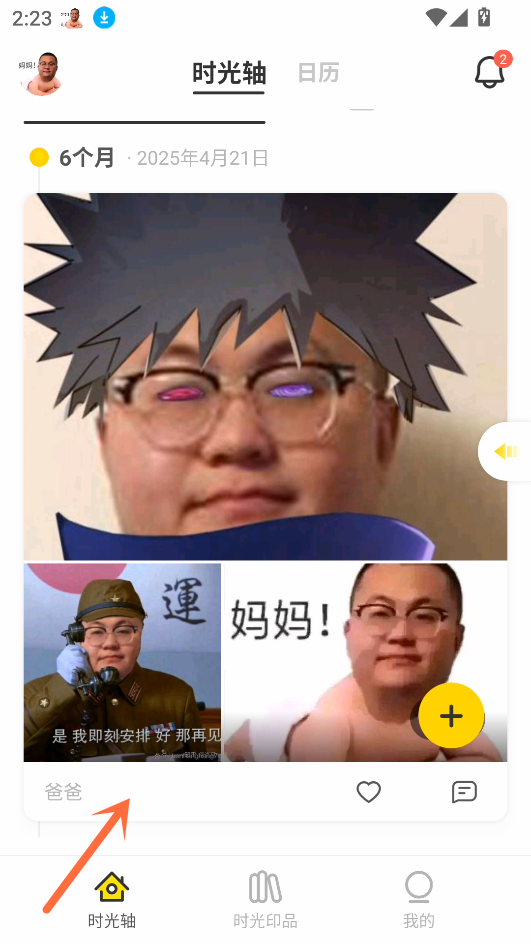The height and width of the screenshot is (944, 531).
Task: Expand the yellow arrow side panel
Action: tap(506, 451)
